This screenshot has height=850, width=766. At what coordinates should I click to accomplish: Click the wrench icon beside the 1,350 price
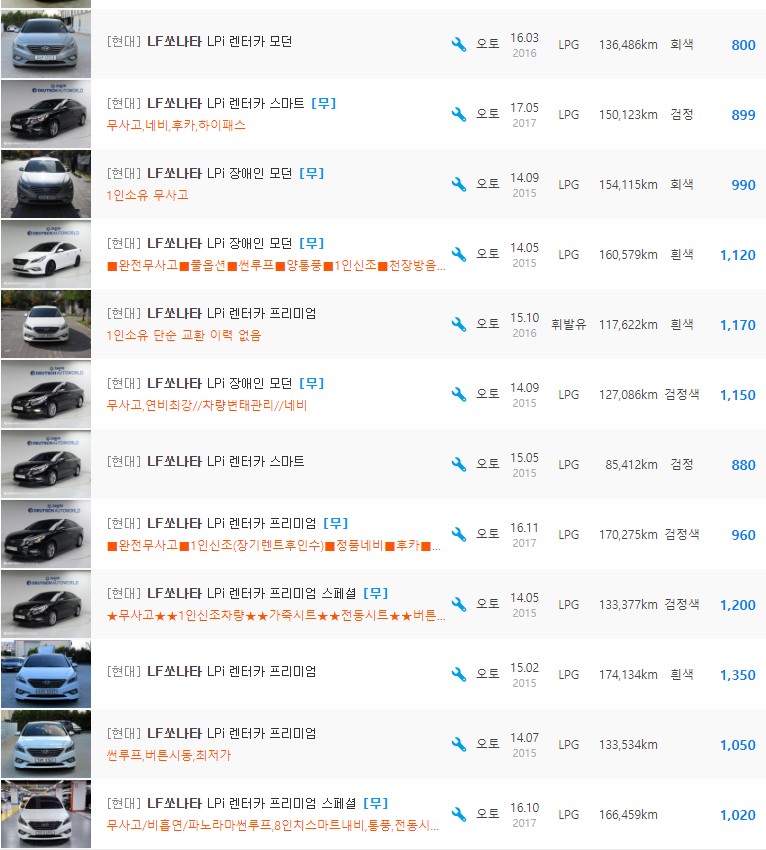point(459,673)
